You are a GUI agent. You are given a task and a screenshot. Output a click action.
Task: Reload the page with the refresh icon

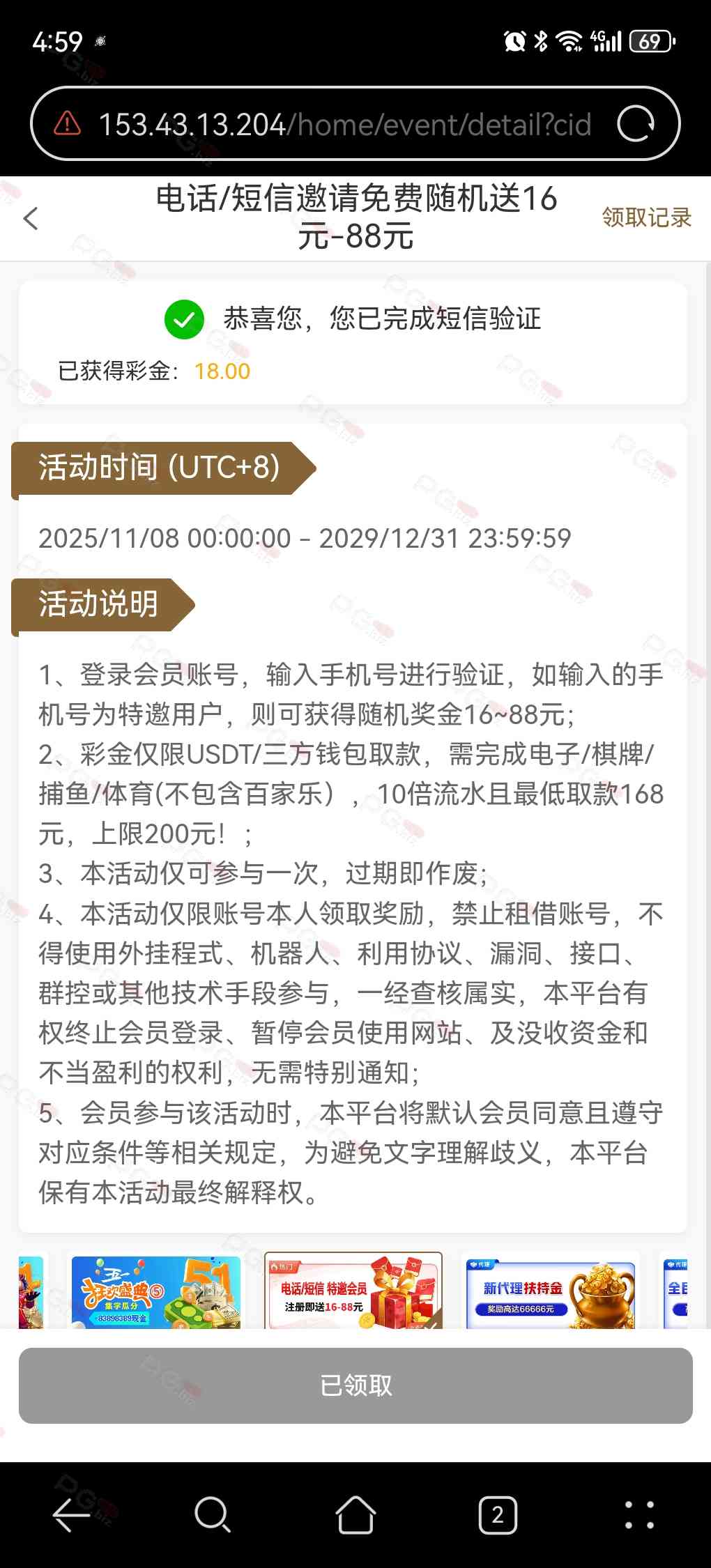pos(636,124)
